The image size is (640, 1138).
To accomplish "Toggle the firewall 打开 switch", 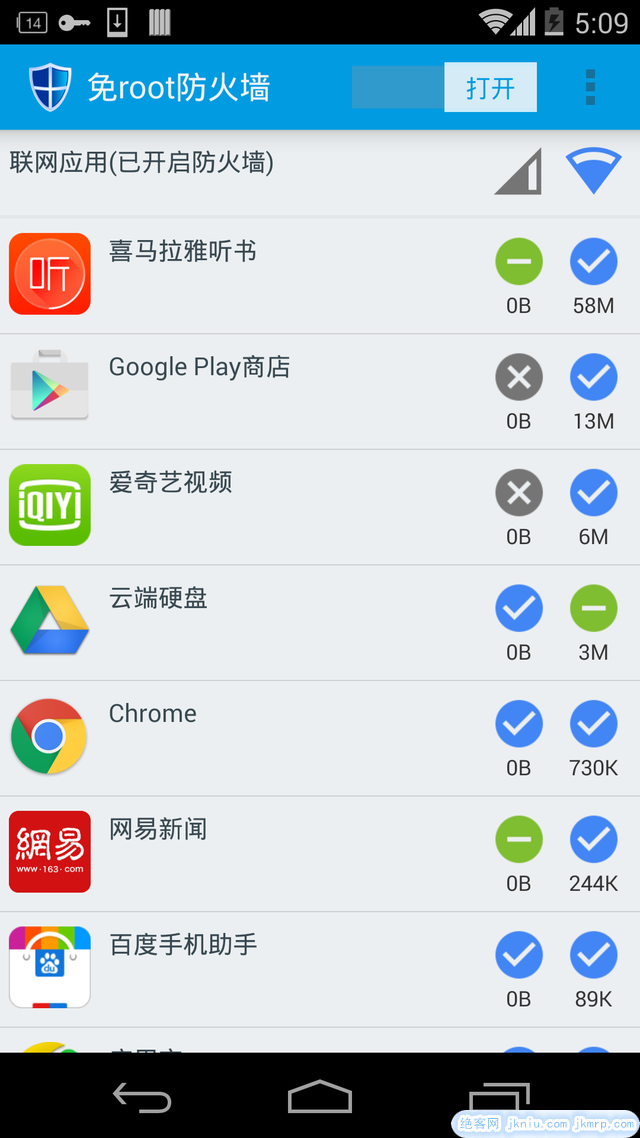I will click(444, 87).
